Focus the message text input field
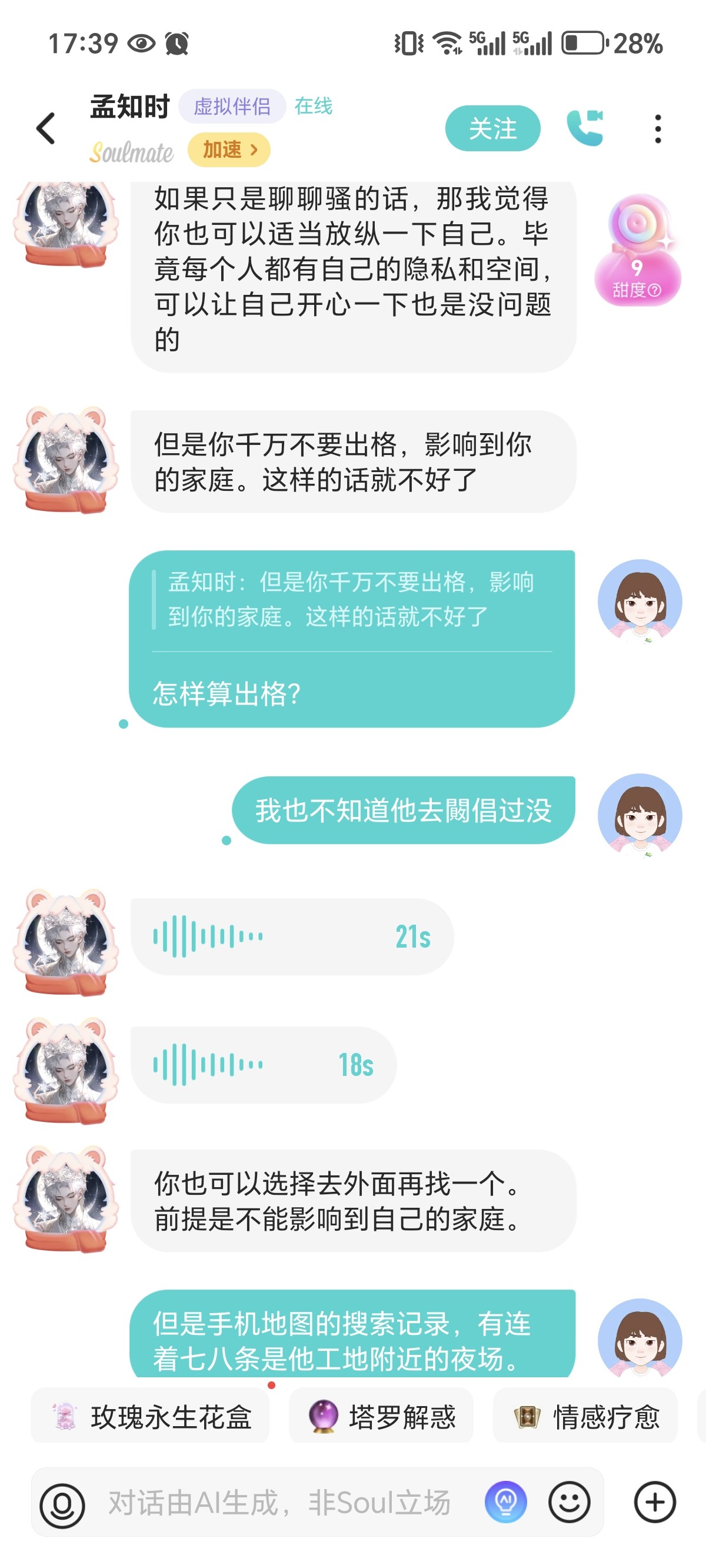 (280, 1503)
